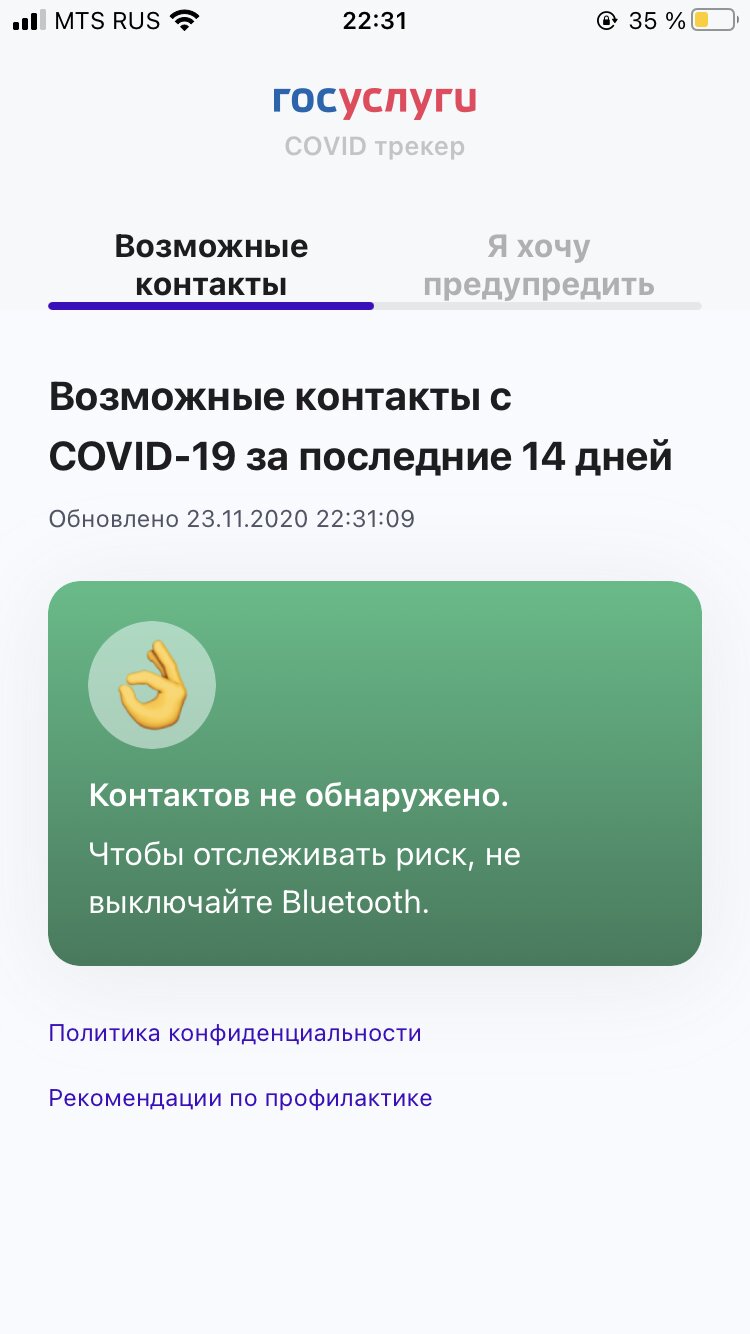The width and height of the screenshot is (750, 1334).
Task: Open Политика конфиденциальности link
Action: pyautogui.click(x=235, y=1033)
